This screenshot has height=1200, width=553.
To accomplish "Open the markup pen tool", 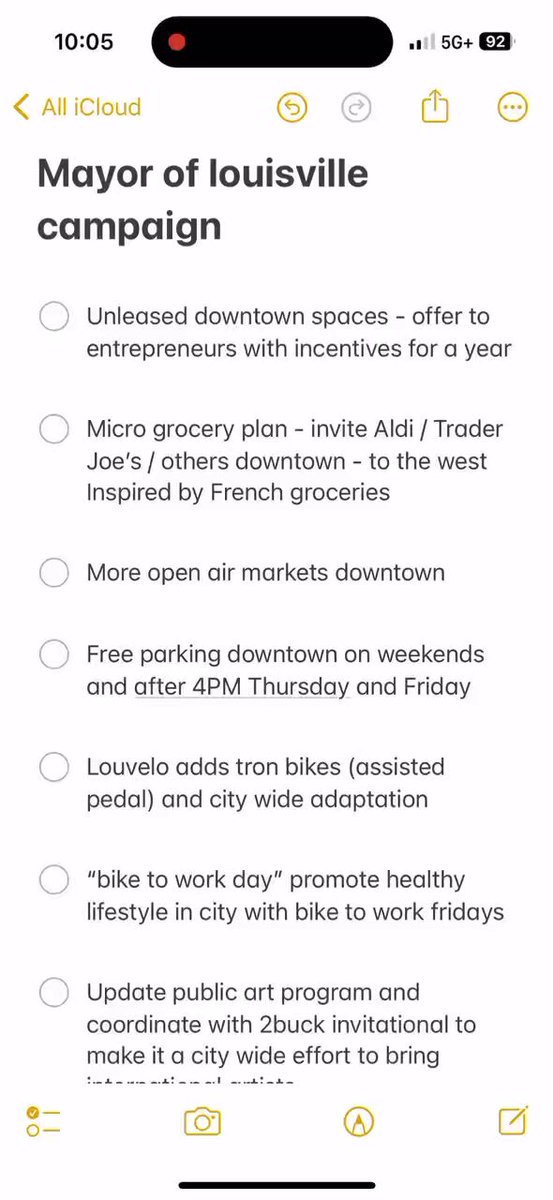I will point(358,1122).
